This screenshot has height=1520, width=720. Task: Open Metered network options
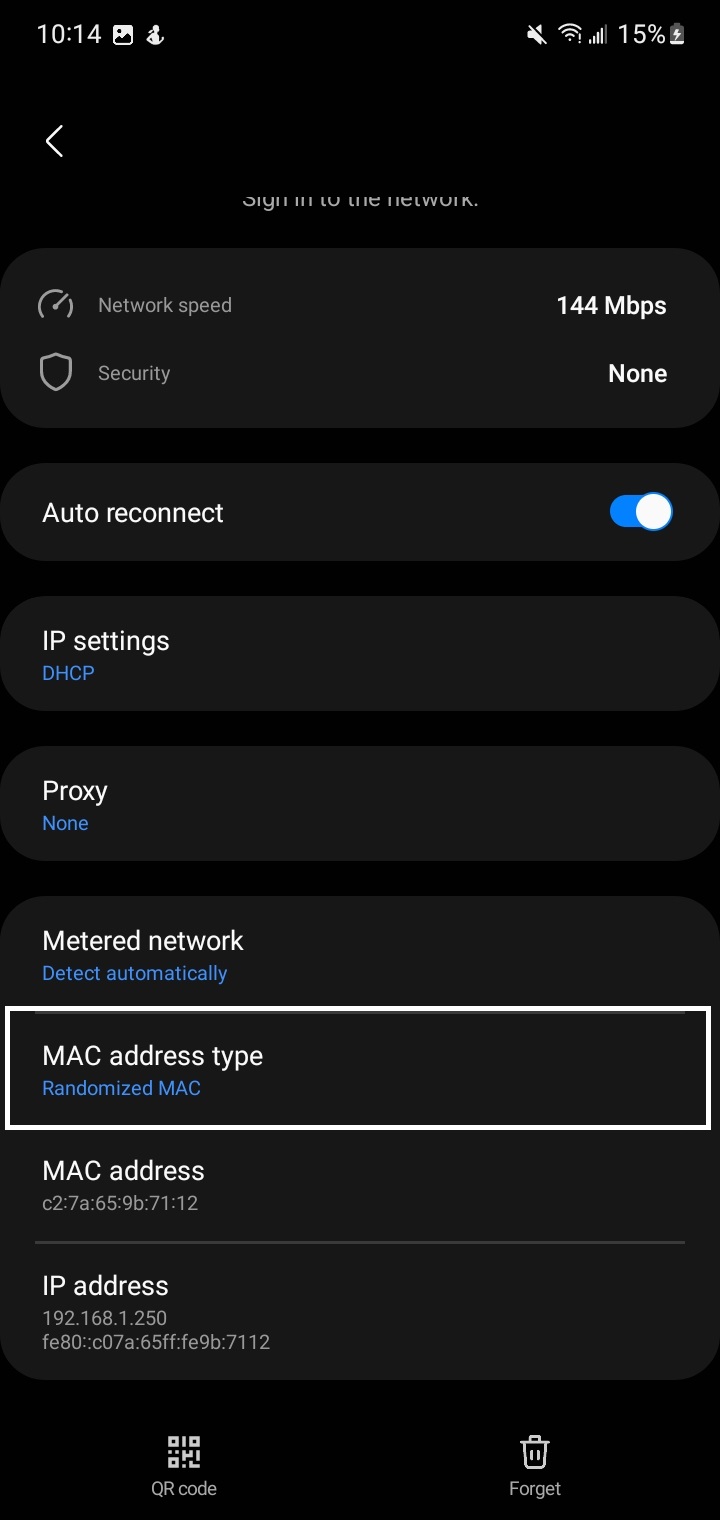pos(360,954)
